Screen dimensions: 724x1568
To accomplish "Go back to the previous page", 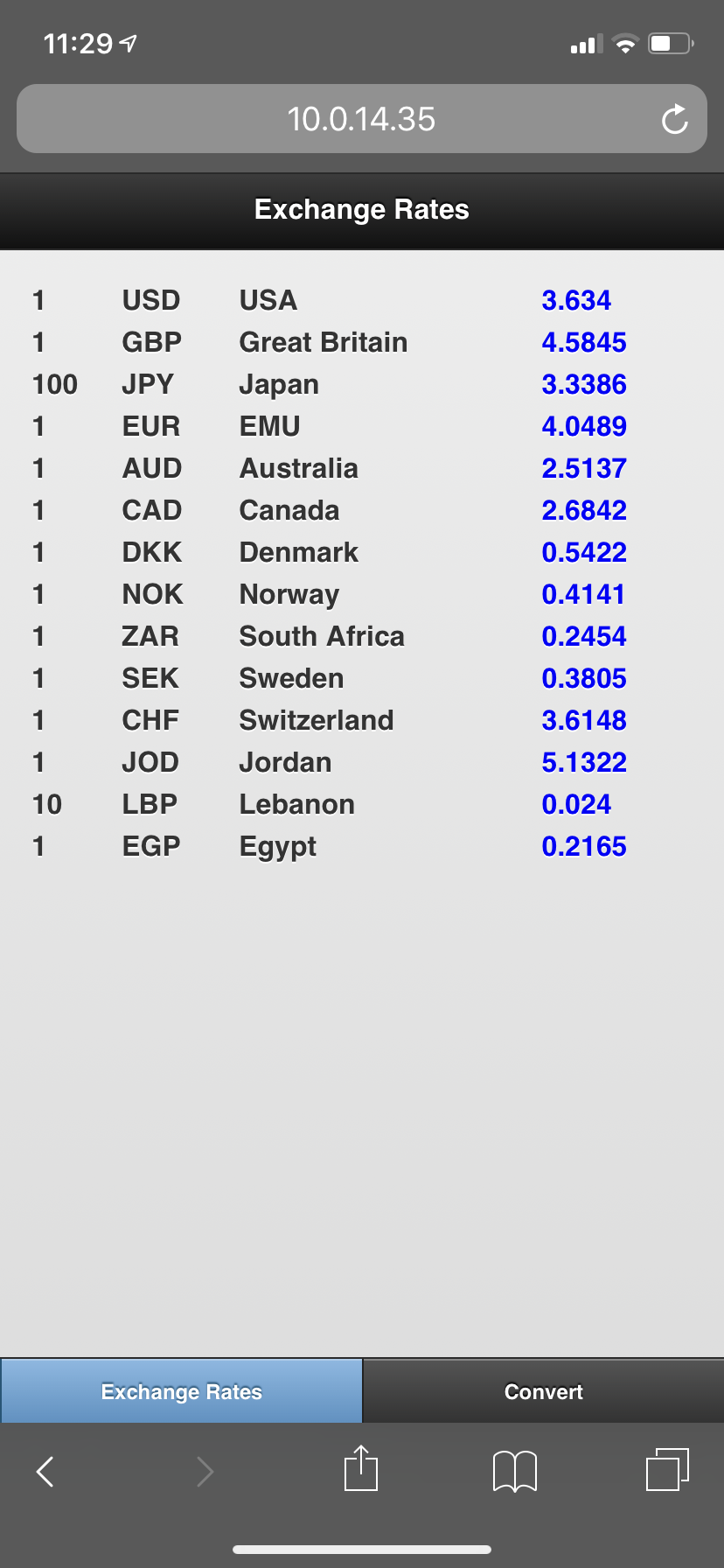I will tap(45, 1471).
